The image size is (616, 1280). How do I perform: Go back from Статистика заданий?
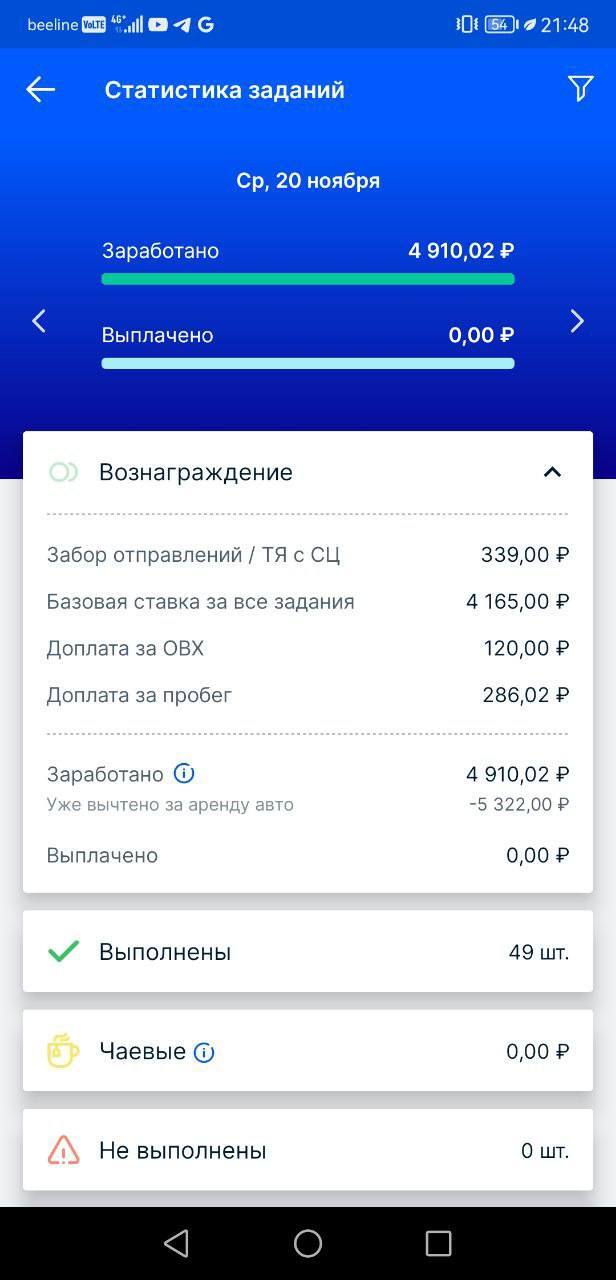coord(40,90)
